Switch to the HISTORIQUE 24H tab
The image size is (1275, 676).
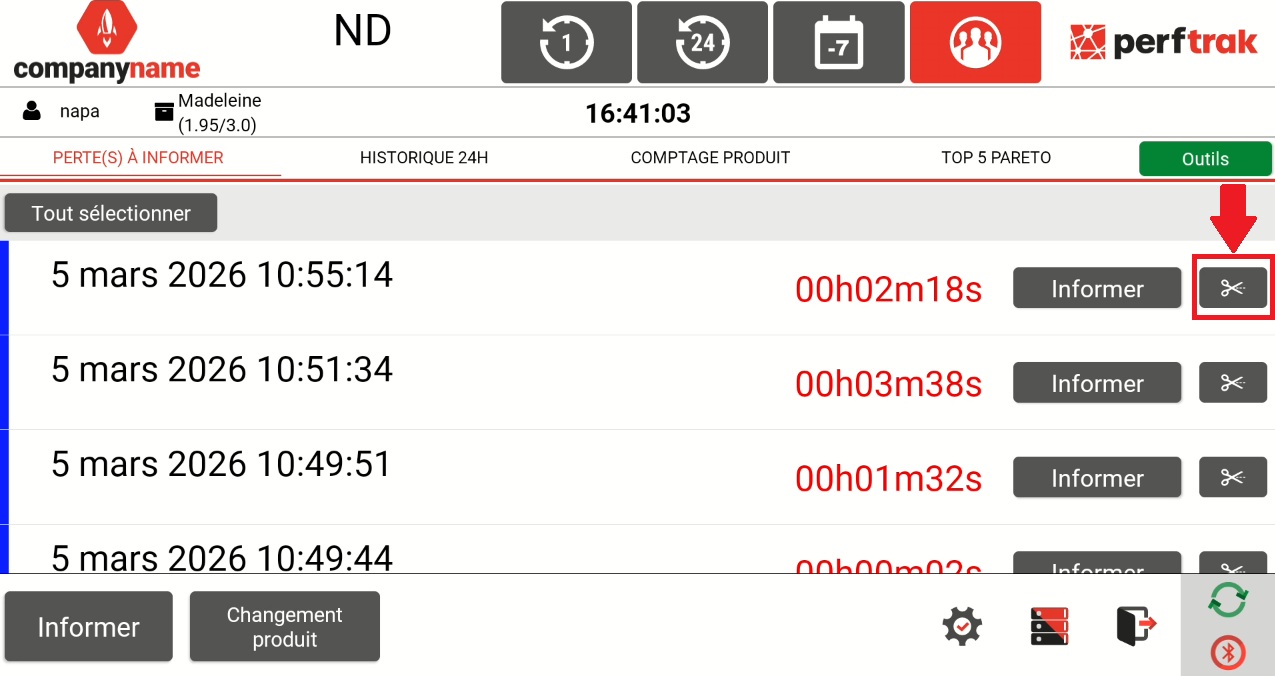(424, 158)
